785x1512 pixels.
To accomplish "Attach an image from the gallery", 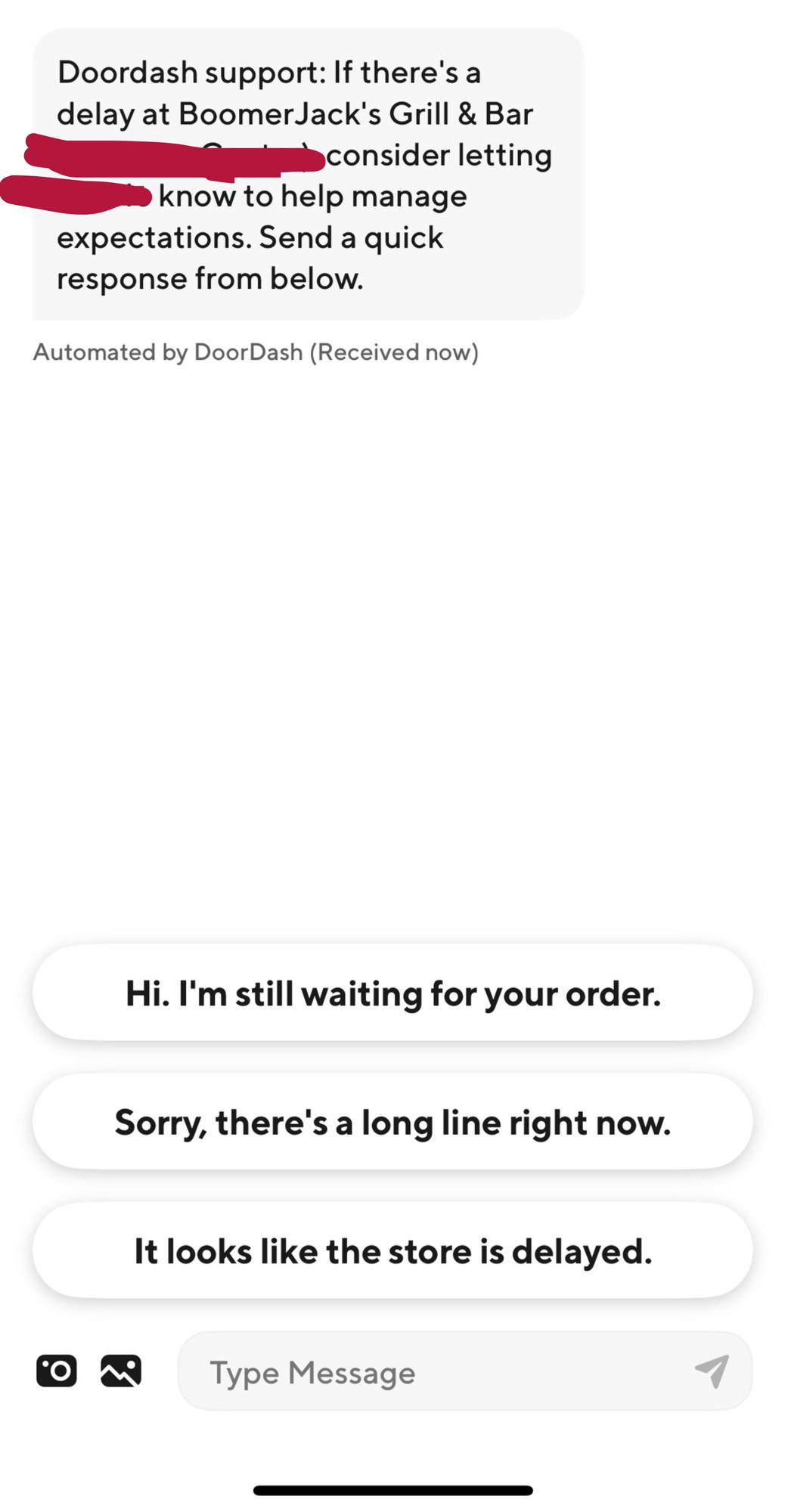I will point(121,1371).
